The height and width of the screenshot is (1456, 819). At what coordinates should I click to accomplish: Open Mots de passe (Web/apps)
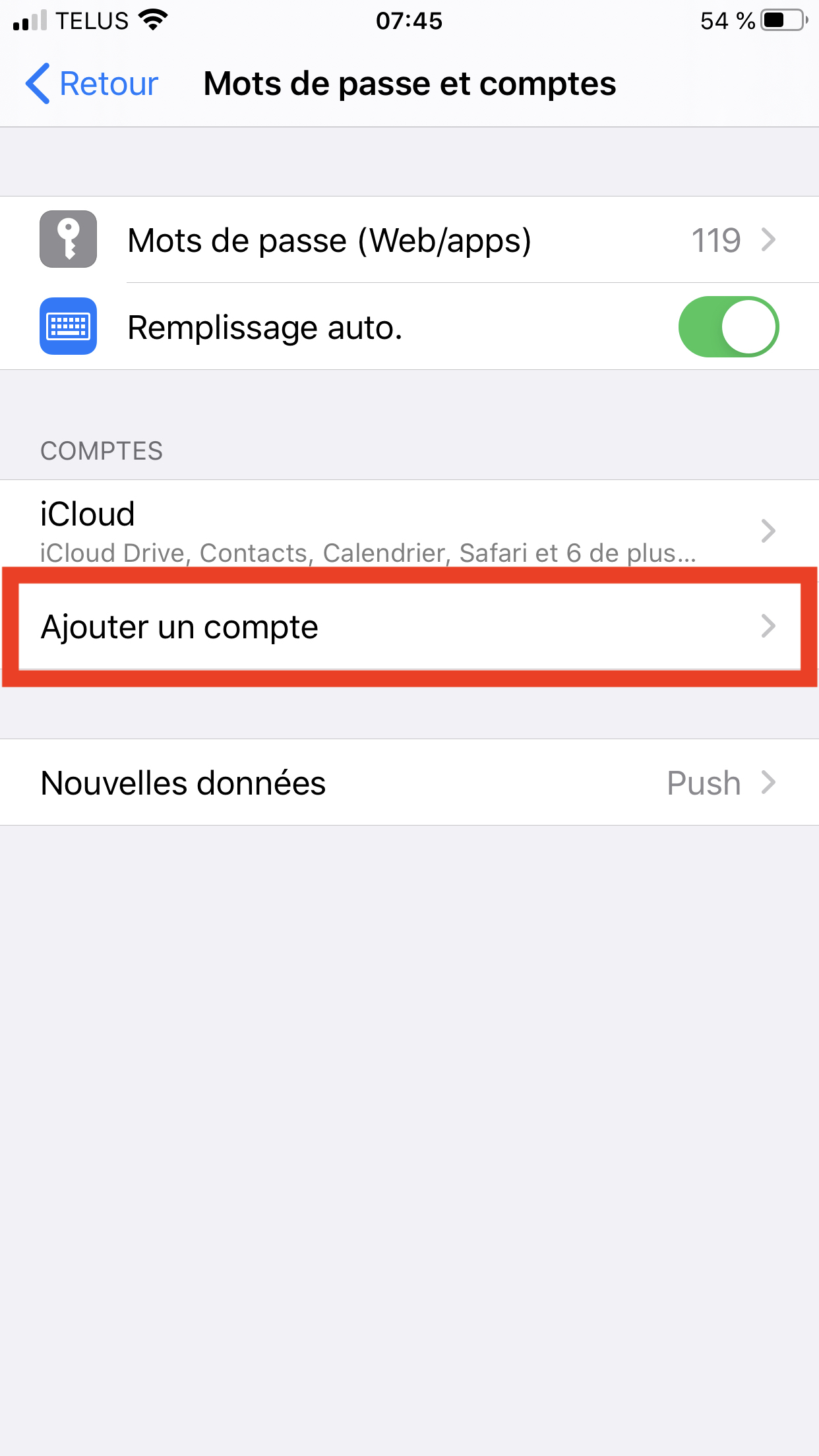tap(409, 240)
